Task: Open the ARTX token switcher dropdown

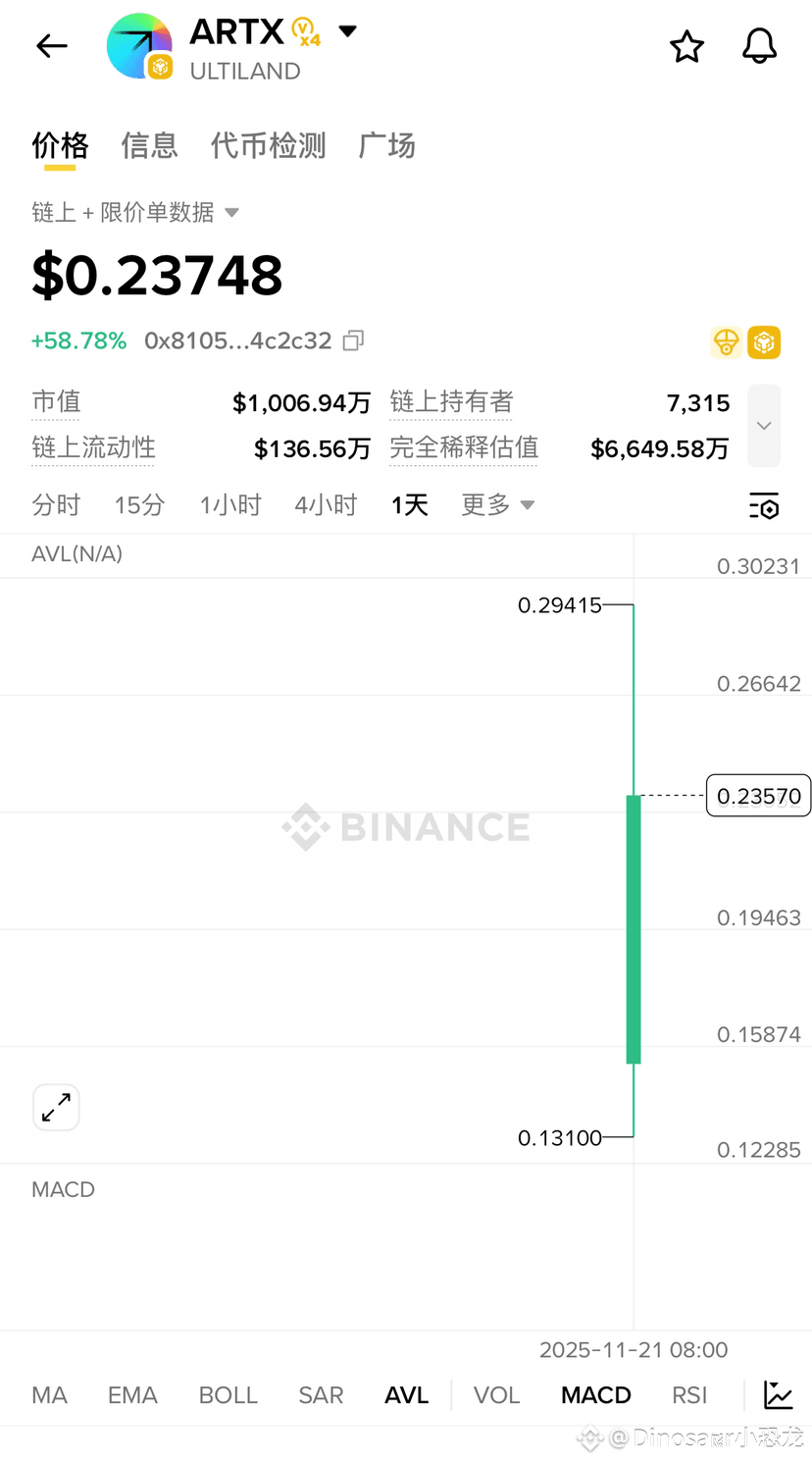Action: coord(347,31)
